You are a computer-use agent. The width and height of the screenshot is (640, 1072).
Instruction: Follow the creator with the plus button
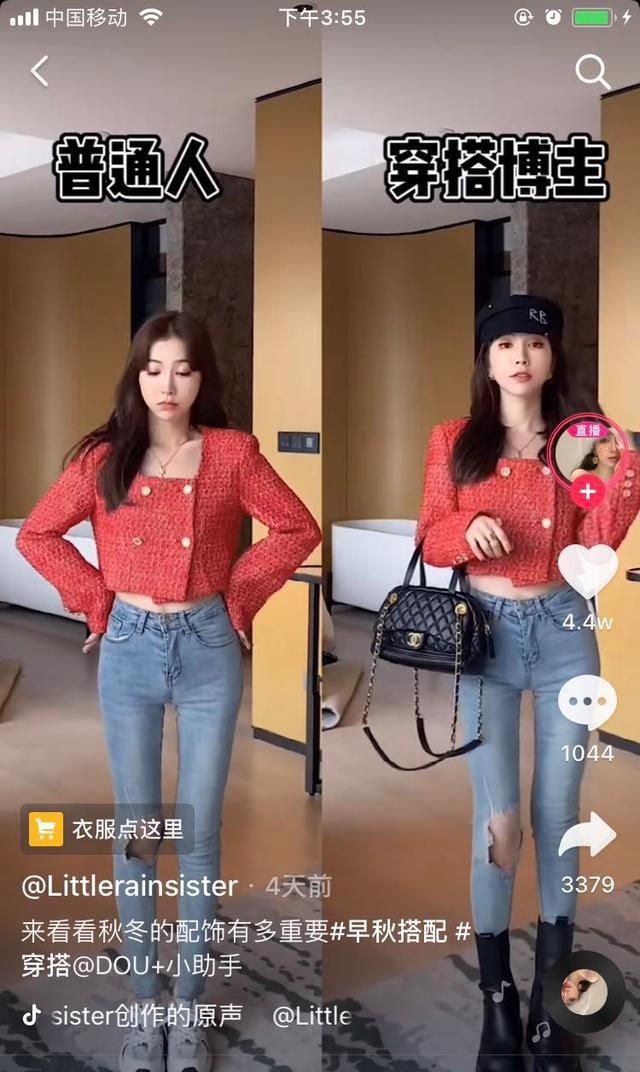588,492
